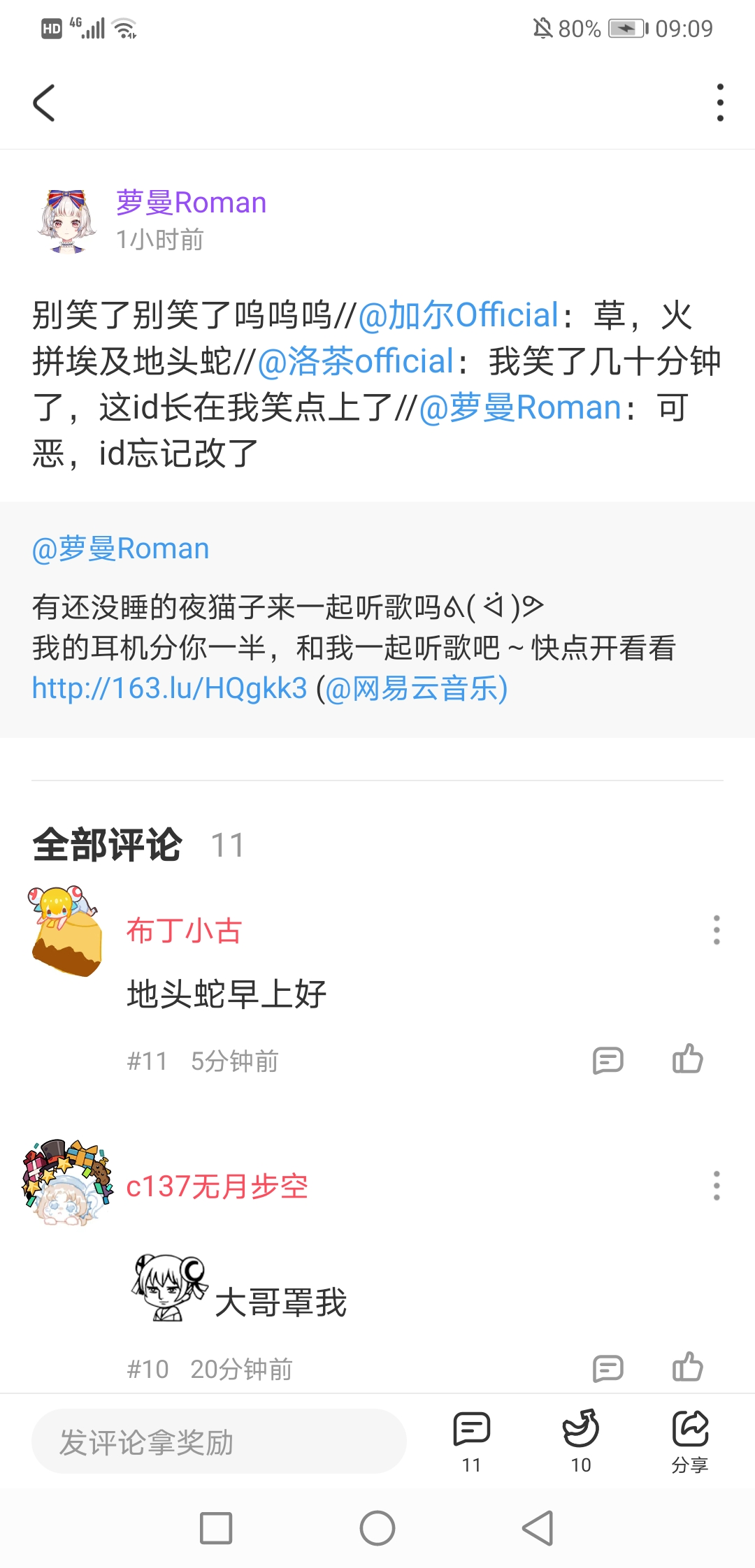Go back using the top arrow

[x=44, y=103]
